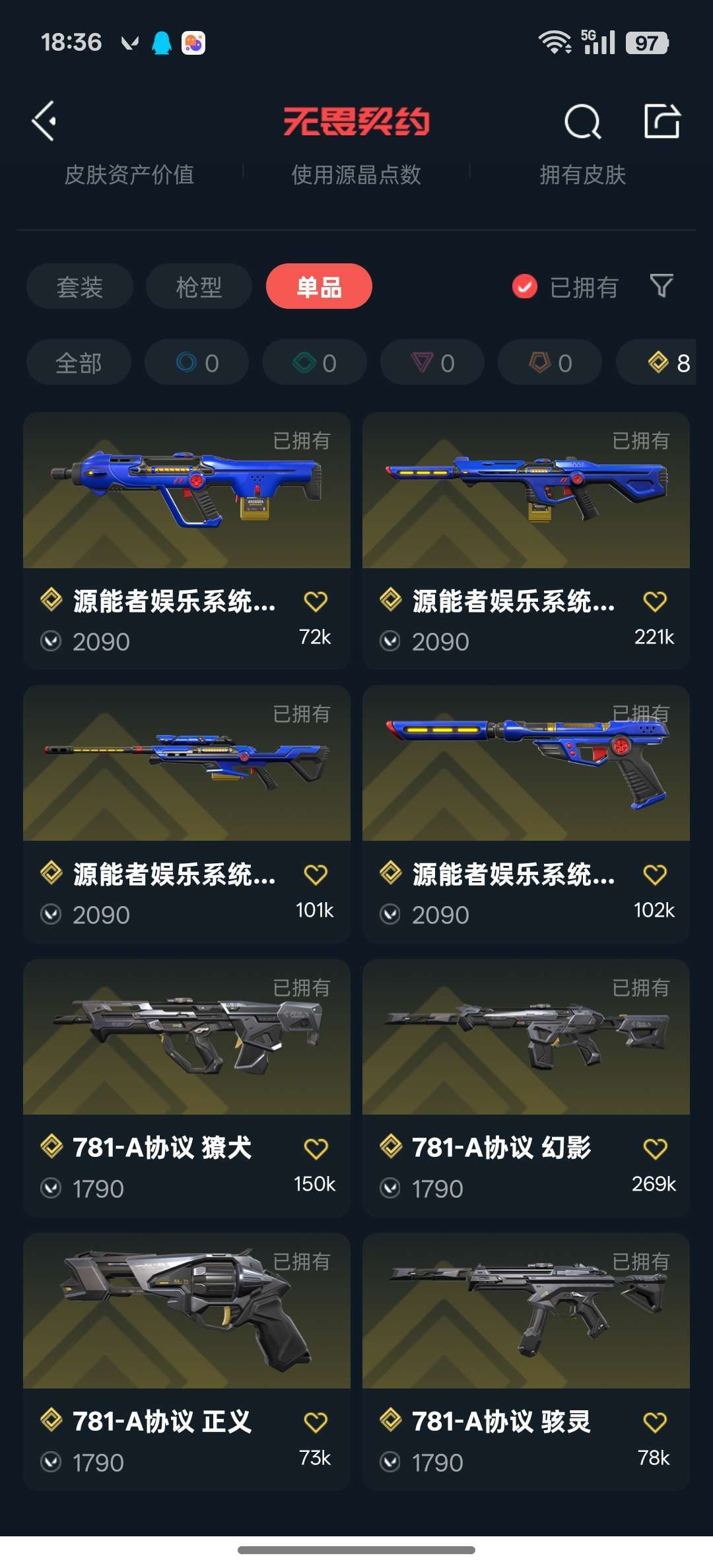The image size is (713, 1568).
Task: Switch to the 套装 tab
Action: click(80, 286)
